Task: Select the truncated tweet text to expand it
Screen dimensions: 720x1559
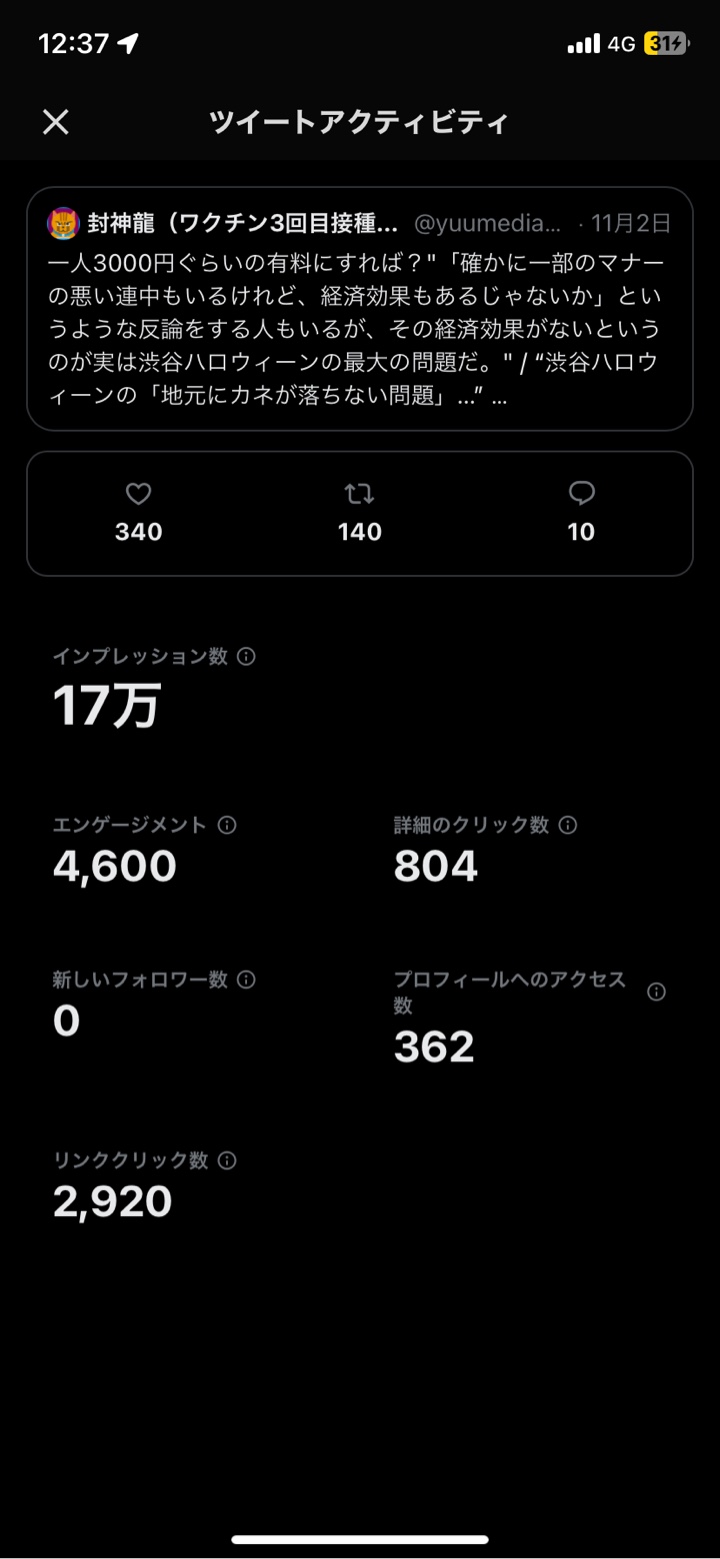Action: 359,330
